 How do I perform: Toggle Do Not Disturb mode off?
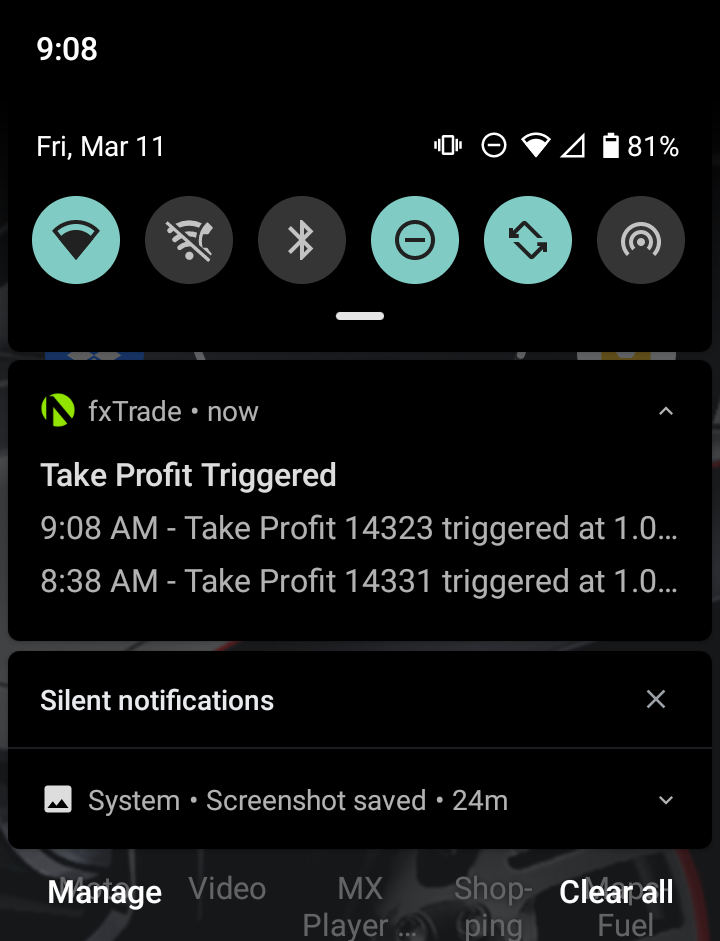[415, 240]
